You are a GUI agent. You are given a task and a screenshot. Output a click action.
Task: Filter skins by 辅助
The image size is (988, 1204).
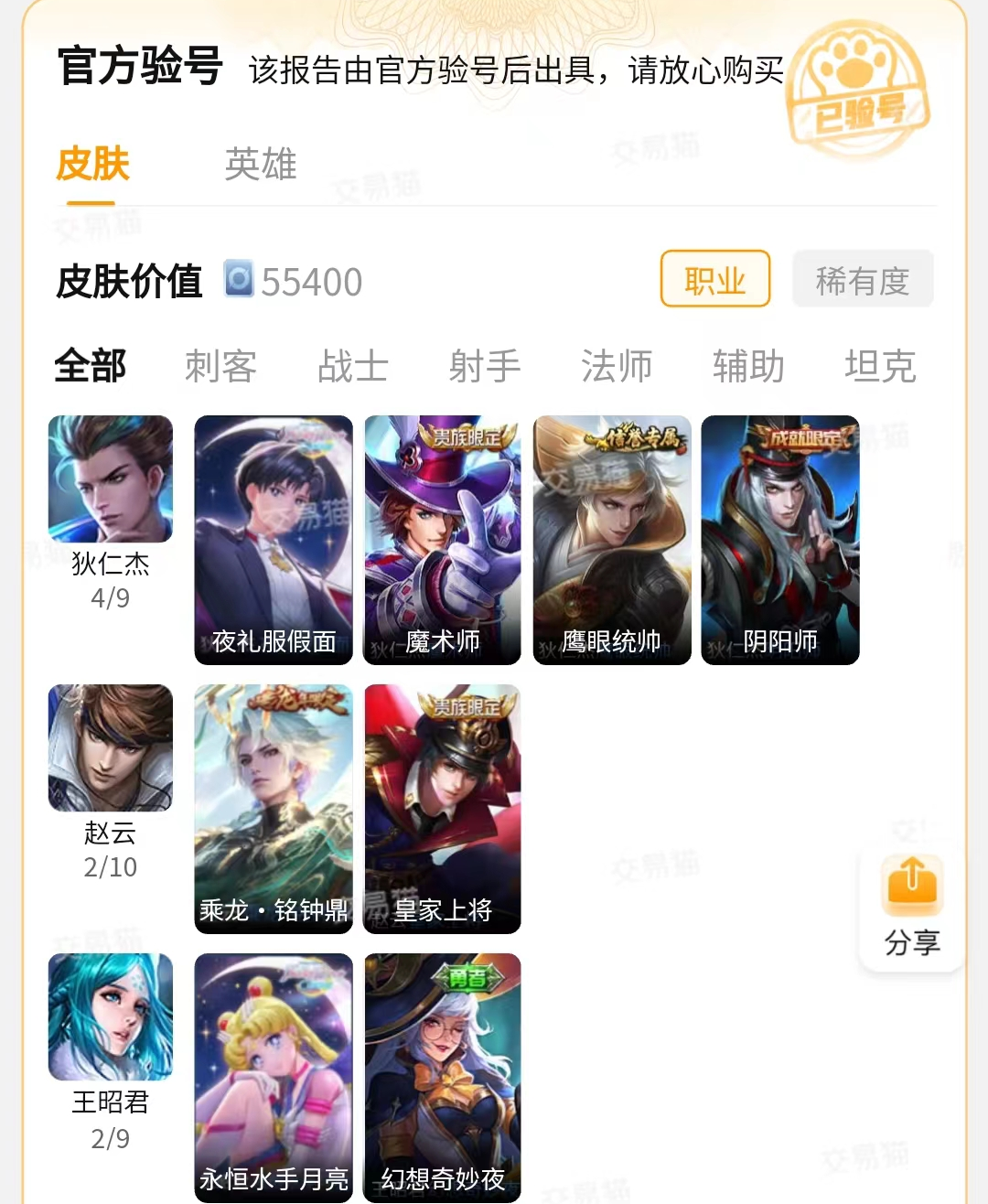748,366
